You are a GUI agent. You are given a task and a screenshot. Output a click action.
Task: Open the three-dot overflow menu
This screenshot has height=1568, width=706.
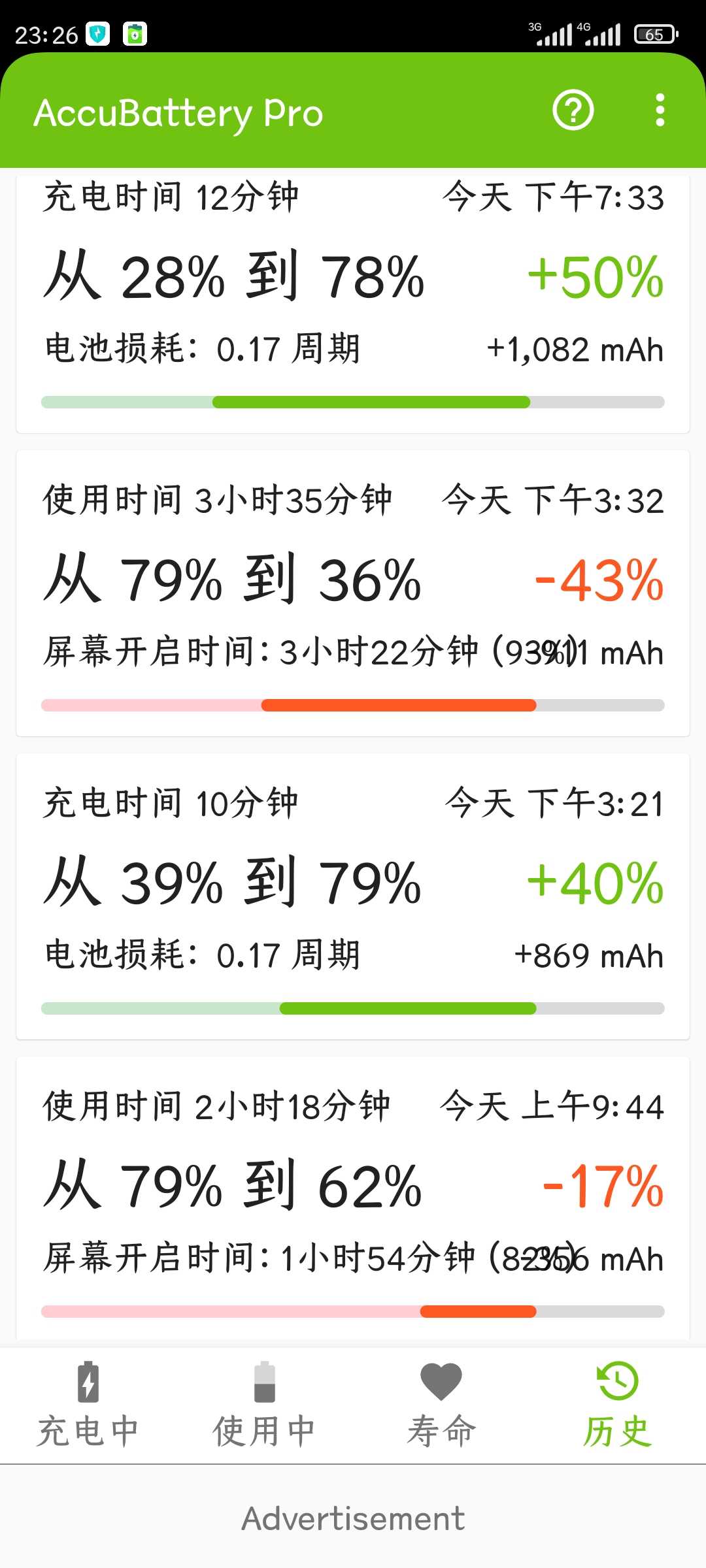(x=660, y=110)
